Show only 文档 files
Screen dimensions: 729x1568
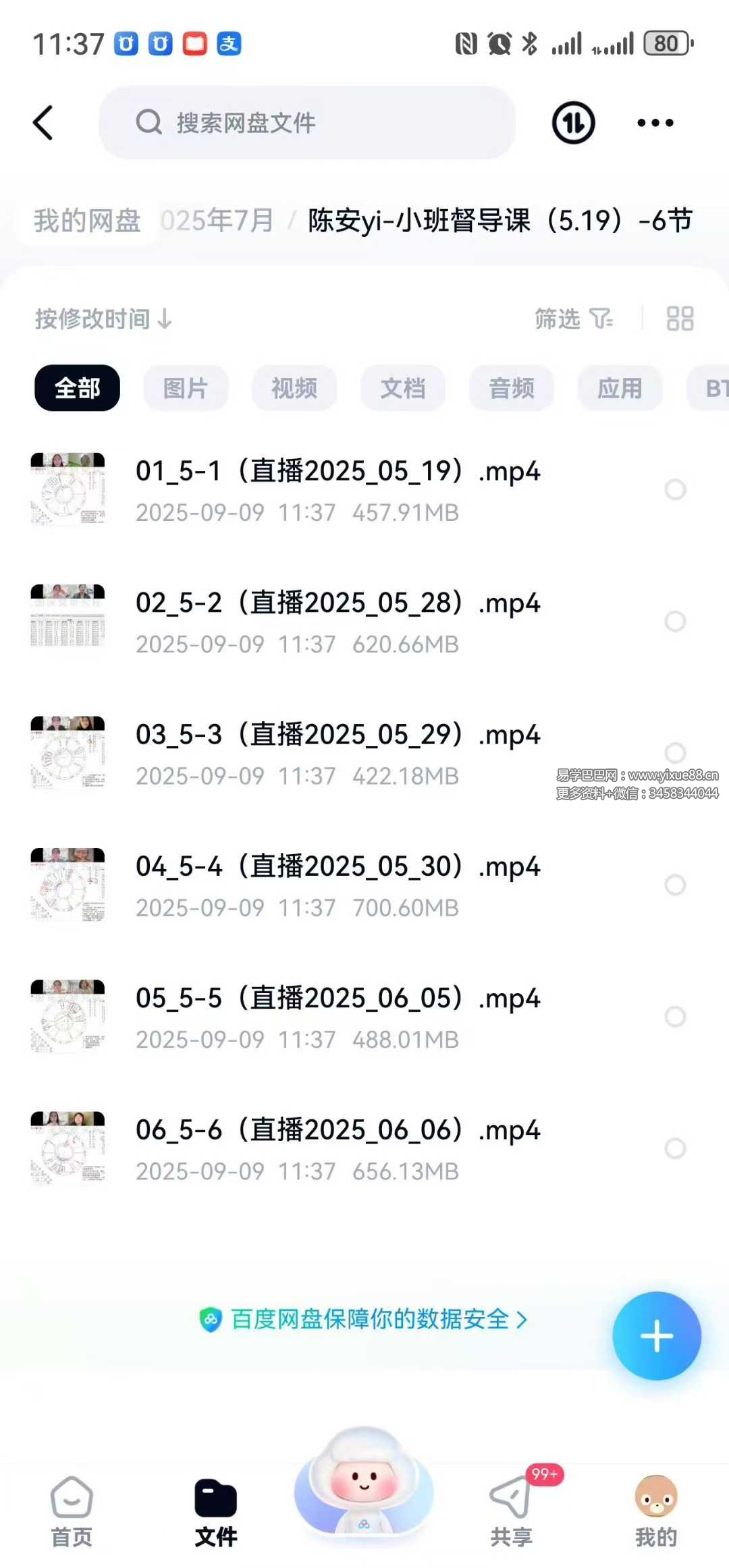(x=403, y=388)
